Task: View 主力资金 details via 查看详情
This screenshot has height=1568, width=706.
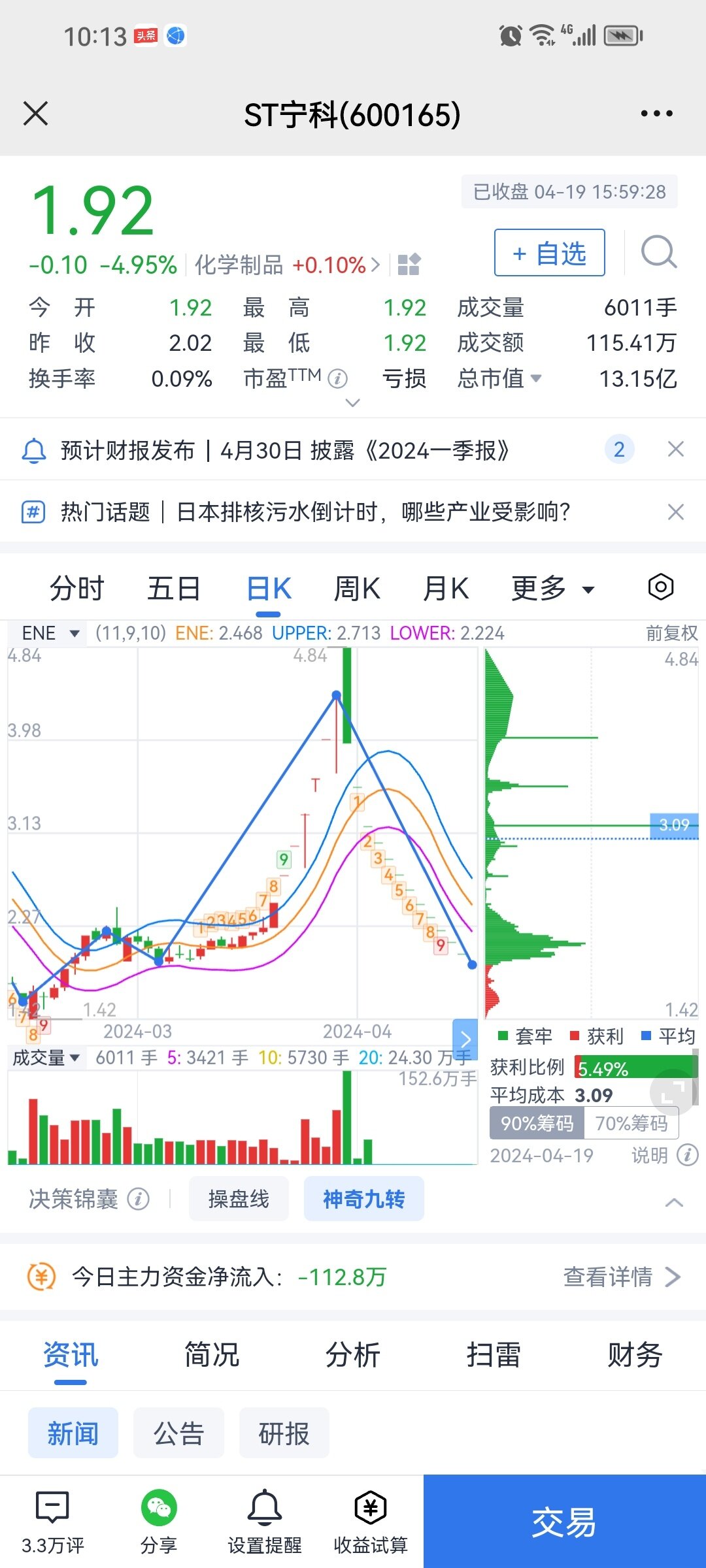Action: tap(622, 1276)
